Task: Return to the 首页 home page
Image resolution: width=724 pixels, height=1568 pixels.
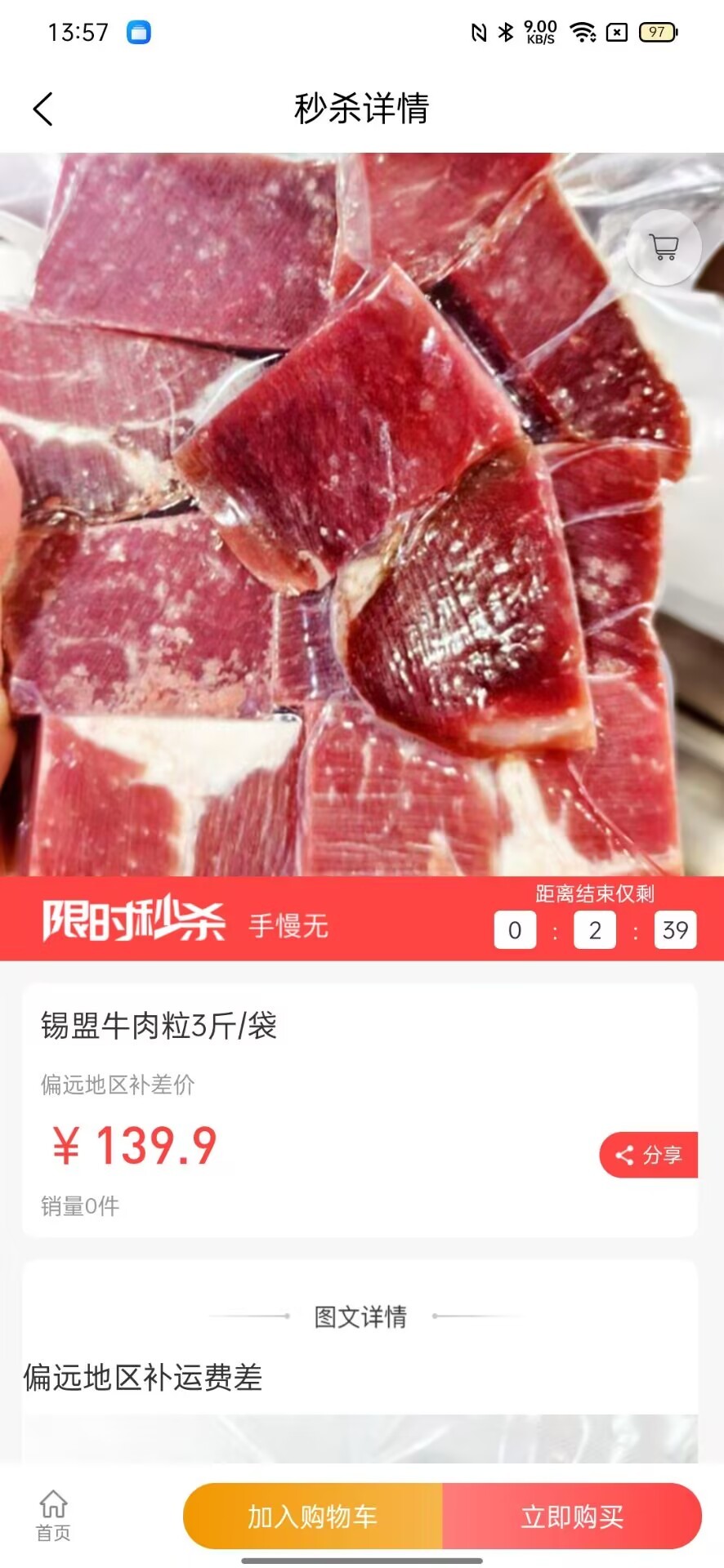Action: 53,1516
